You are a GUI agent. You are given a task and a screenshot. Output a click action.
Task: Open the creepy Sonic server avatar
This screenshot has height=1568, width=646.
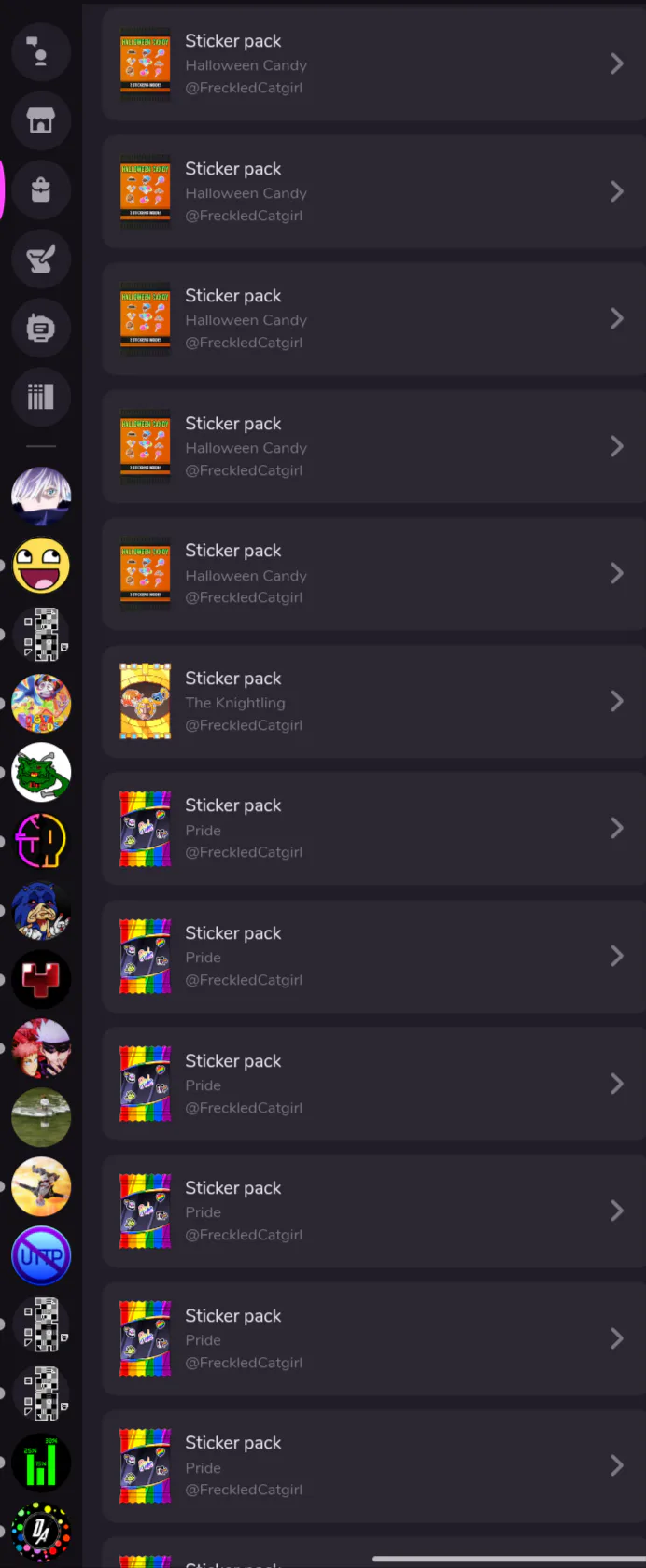[x=41, y=910]
